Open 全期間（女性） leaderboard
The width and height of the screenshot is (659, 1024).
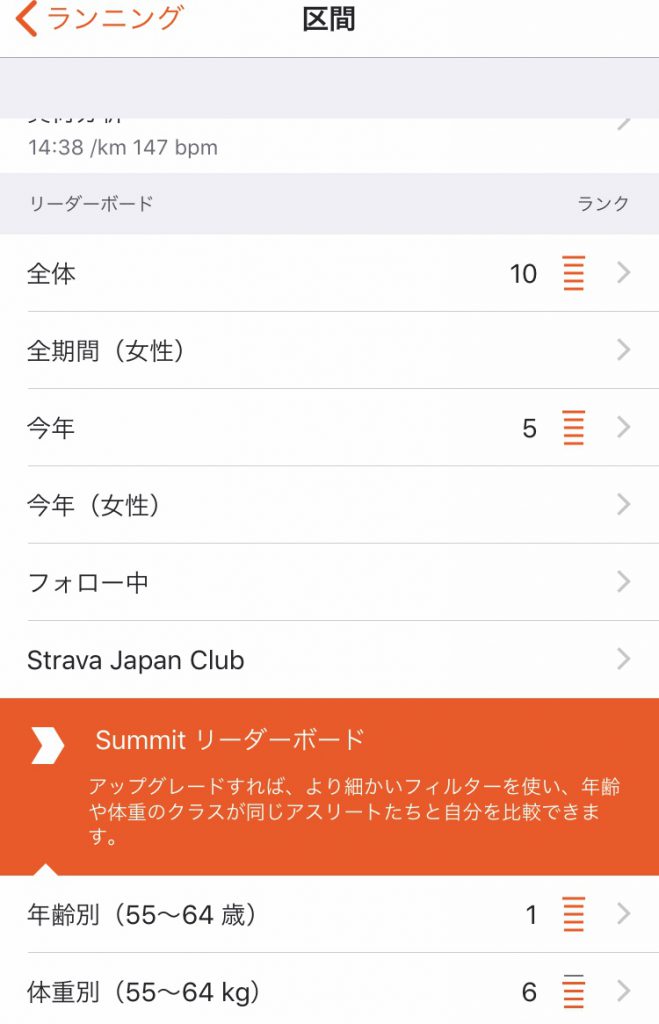[329, 351]
